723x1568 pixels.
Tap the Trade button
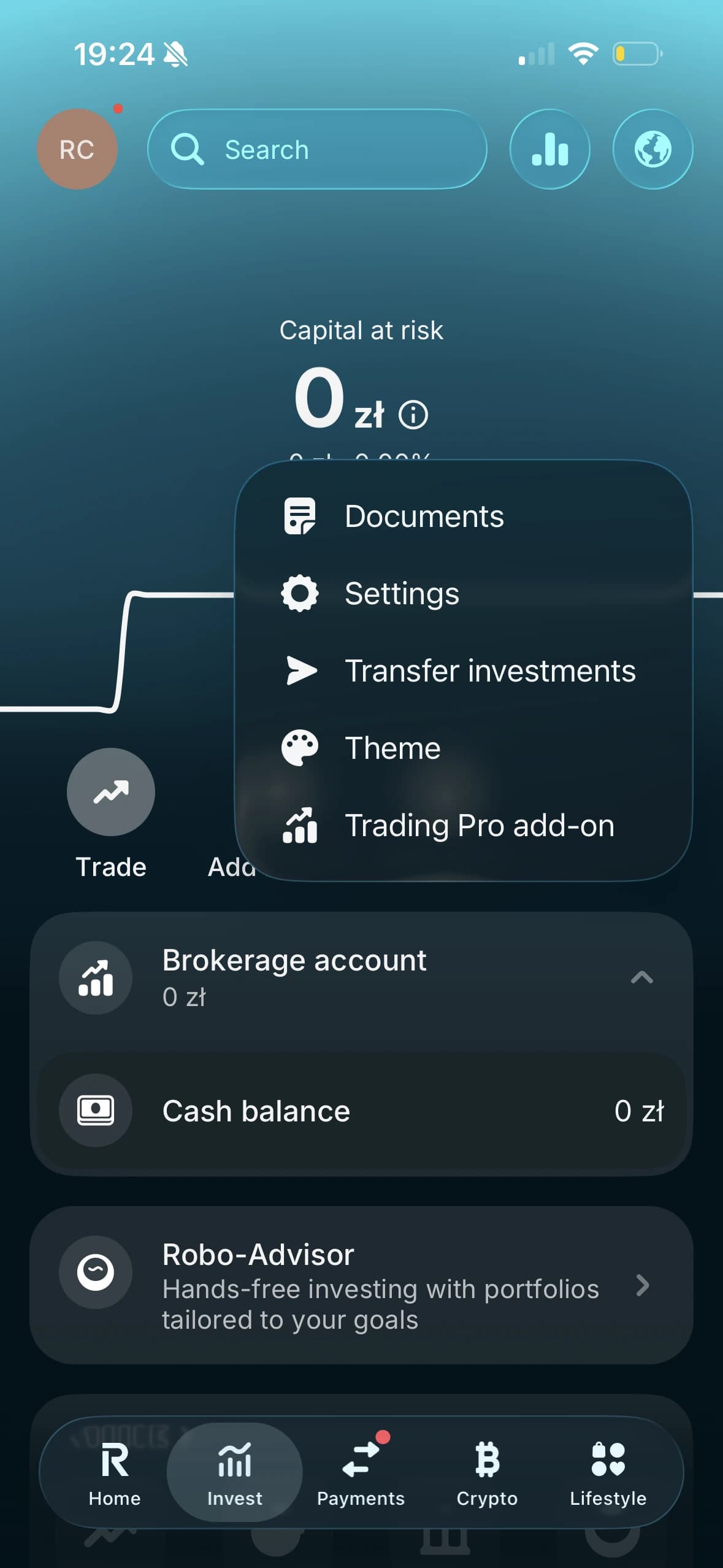click(x=111, y=792)
